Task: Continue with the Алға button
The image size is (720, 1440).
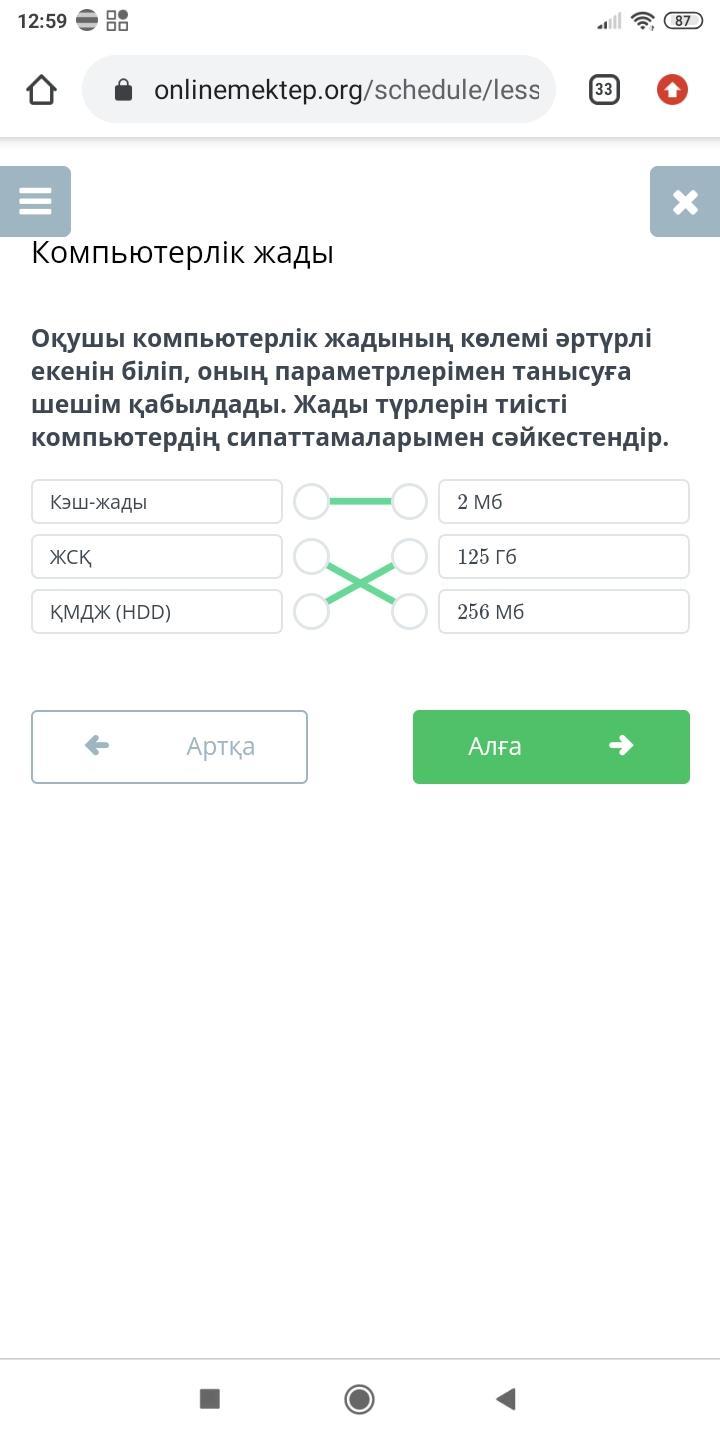Action: coord(551,746)
